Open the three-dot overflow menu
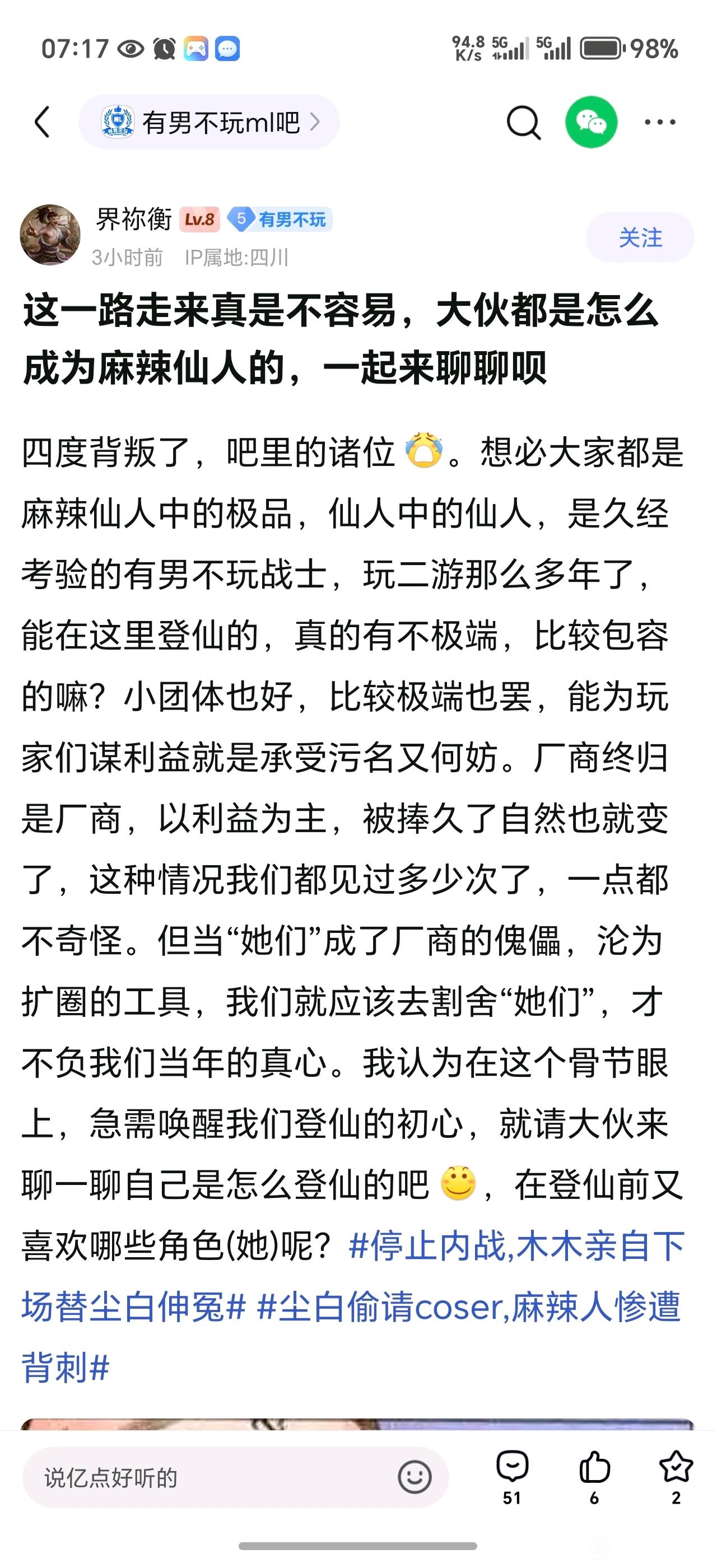Screen dimensions: 717x1568 660,122
